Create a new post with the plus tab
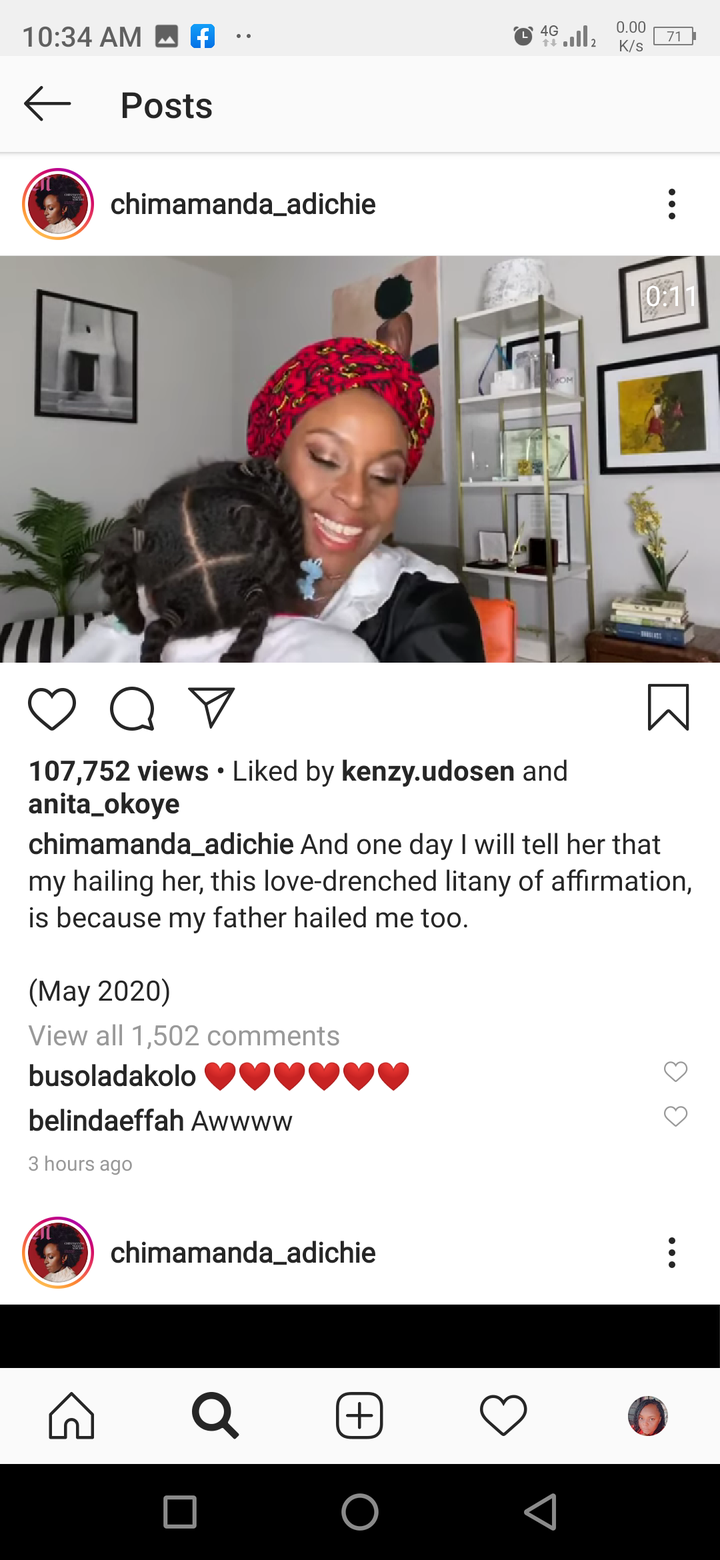The height and width of the screenshot is (1560, 720). (x=360, y=1416)
